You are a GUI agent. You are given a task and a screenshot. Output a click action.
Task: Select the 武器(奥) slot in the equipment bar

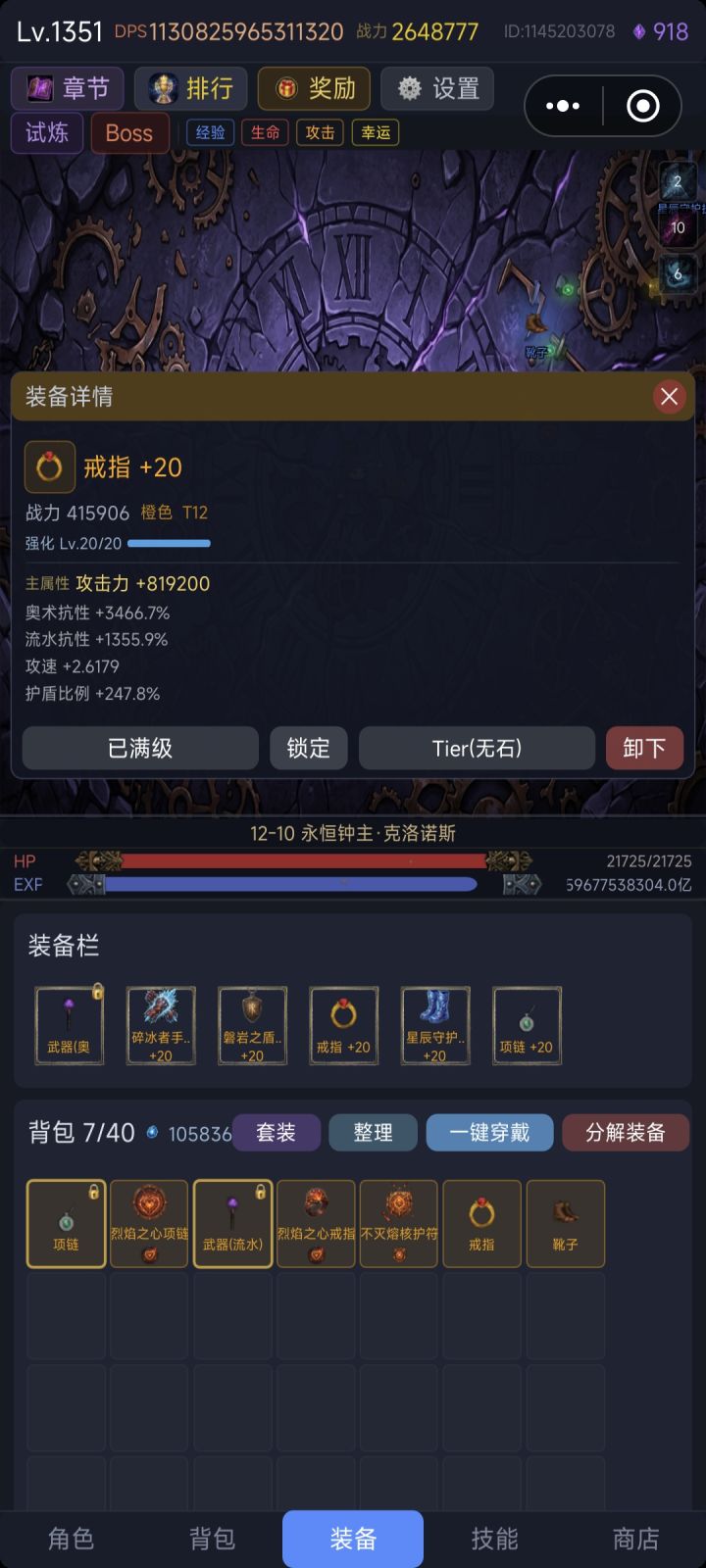tap(69, 1025)
